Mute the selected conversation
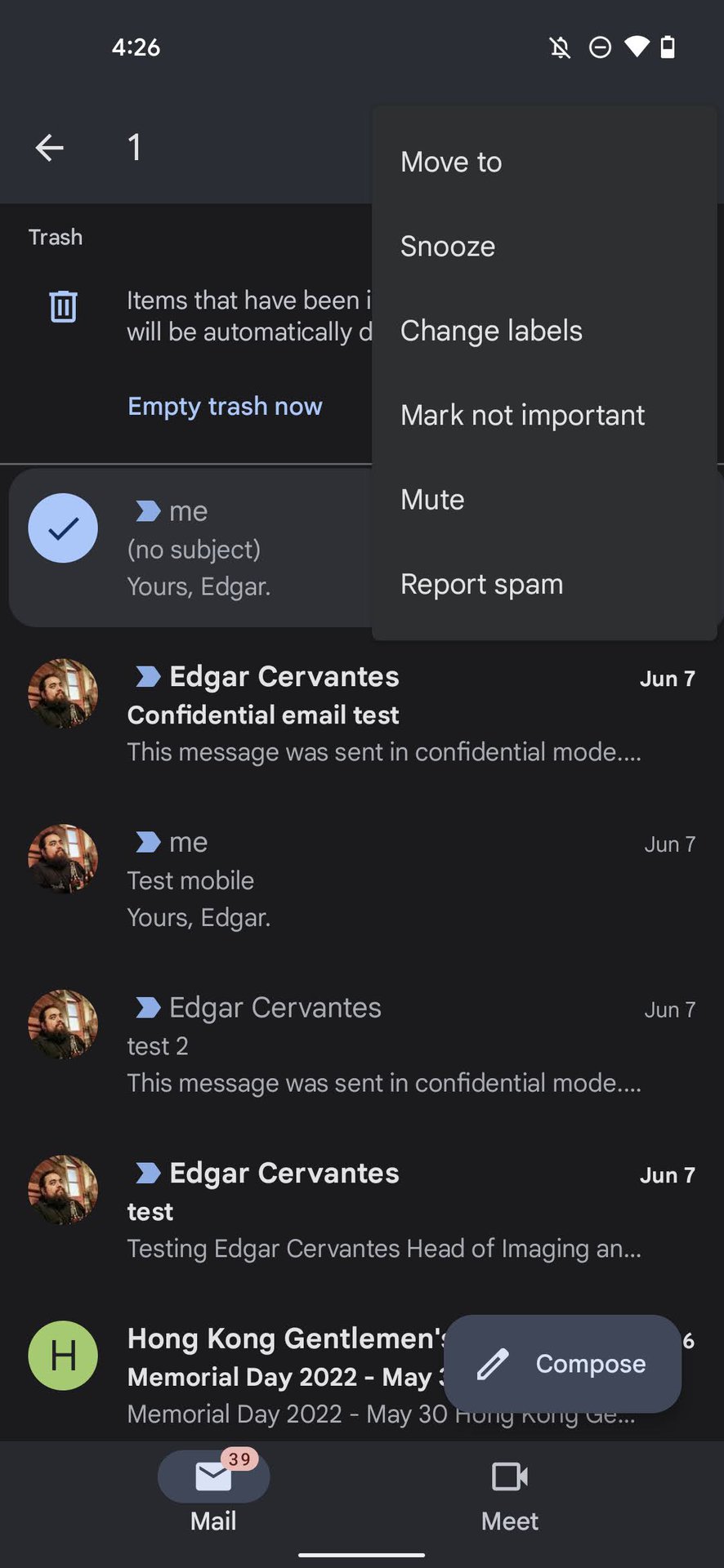The height and width of the screenshot is (1568, 724). 432,499
